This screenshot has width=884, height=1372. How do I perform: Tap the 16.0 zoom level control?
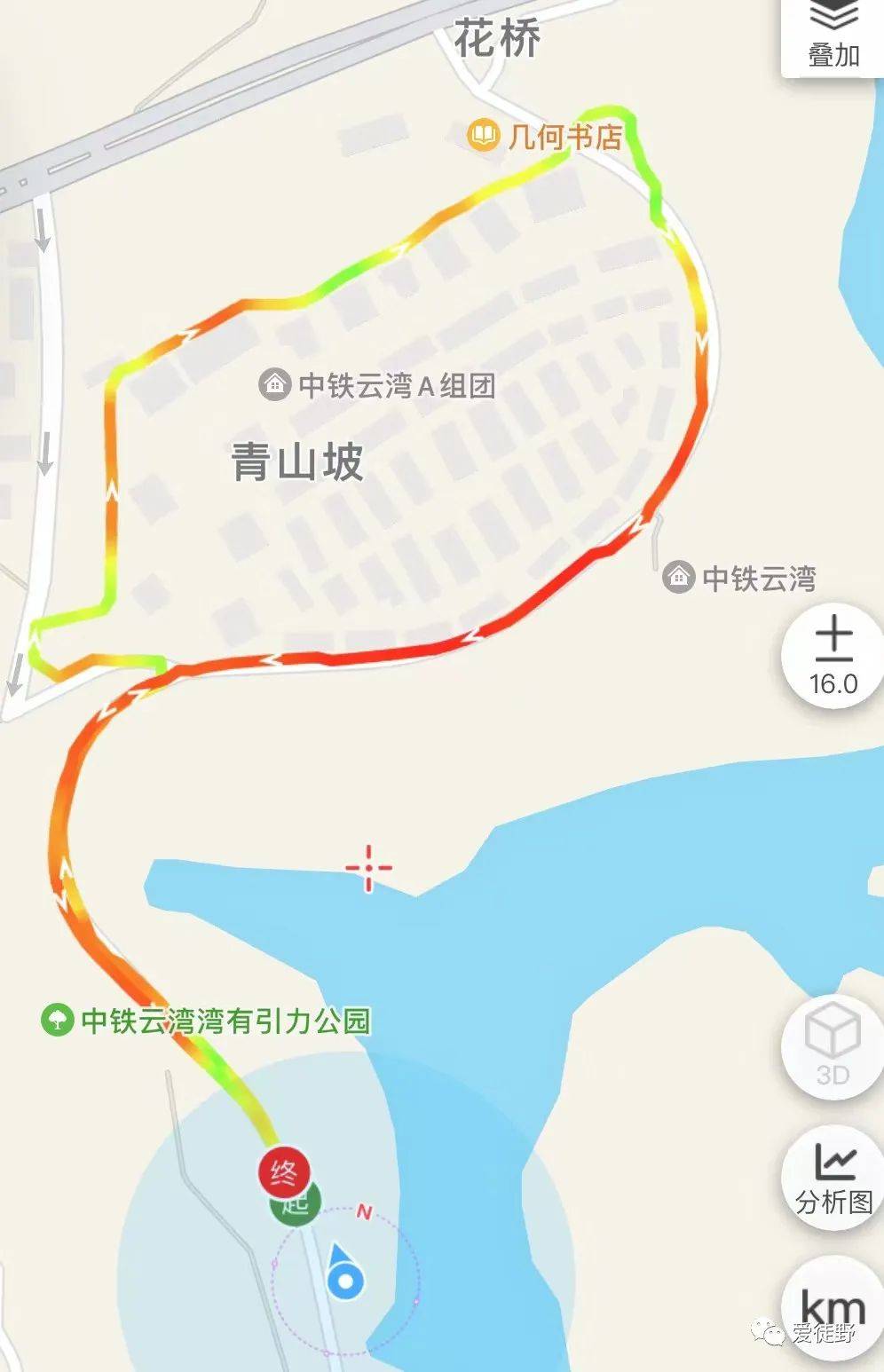click(x=833, y=657)
